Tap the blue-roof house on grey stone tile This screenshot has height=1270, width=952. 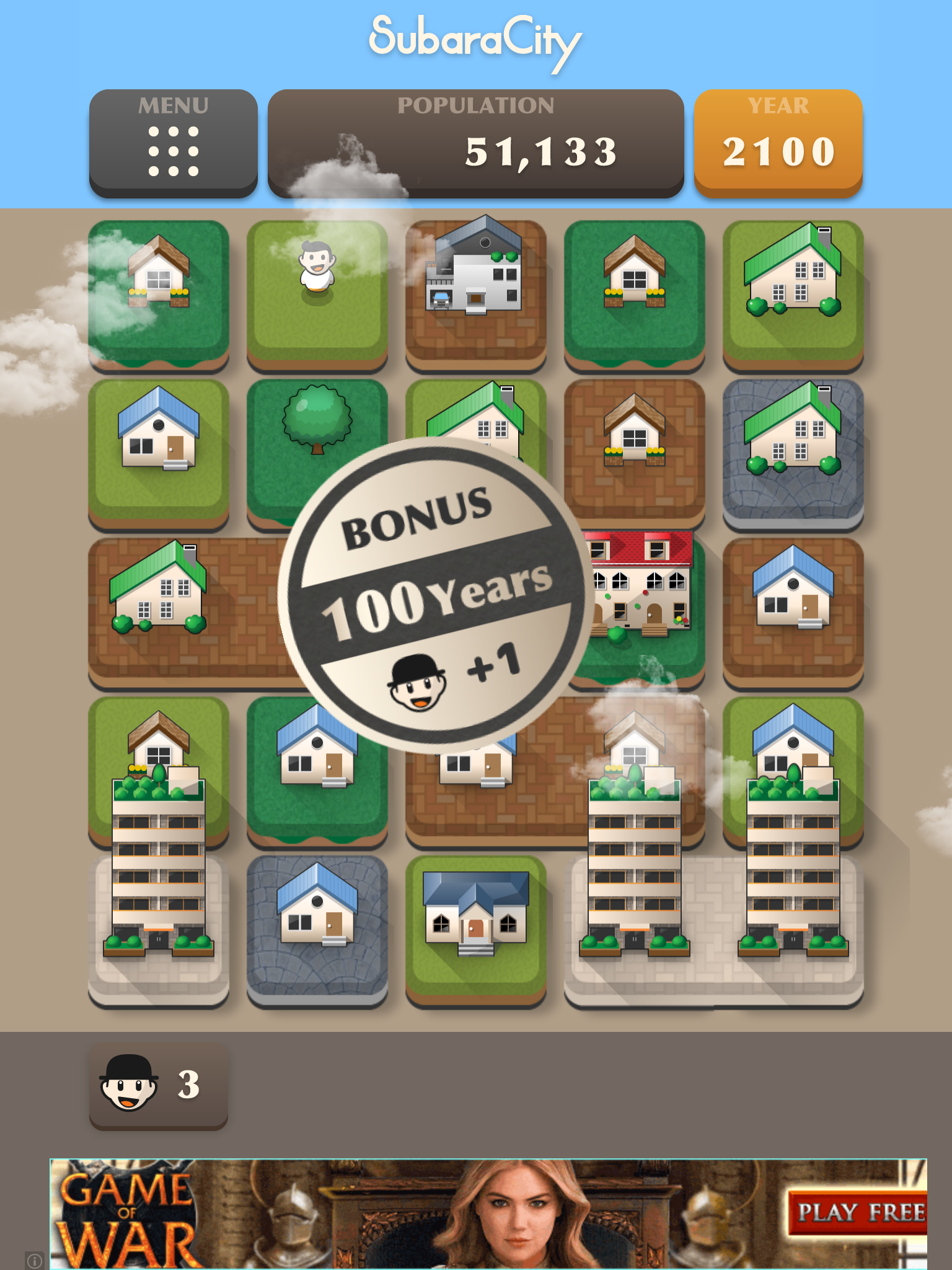pos(317,927)
